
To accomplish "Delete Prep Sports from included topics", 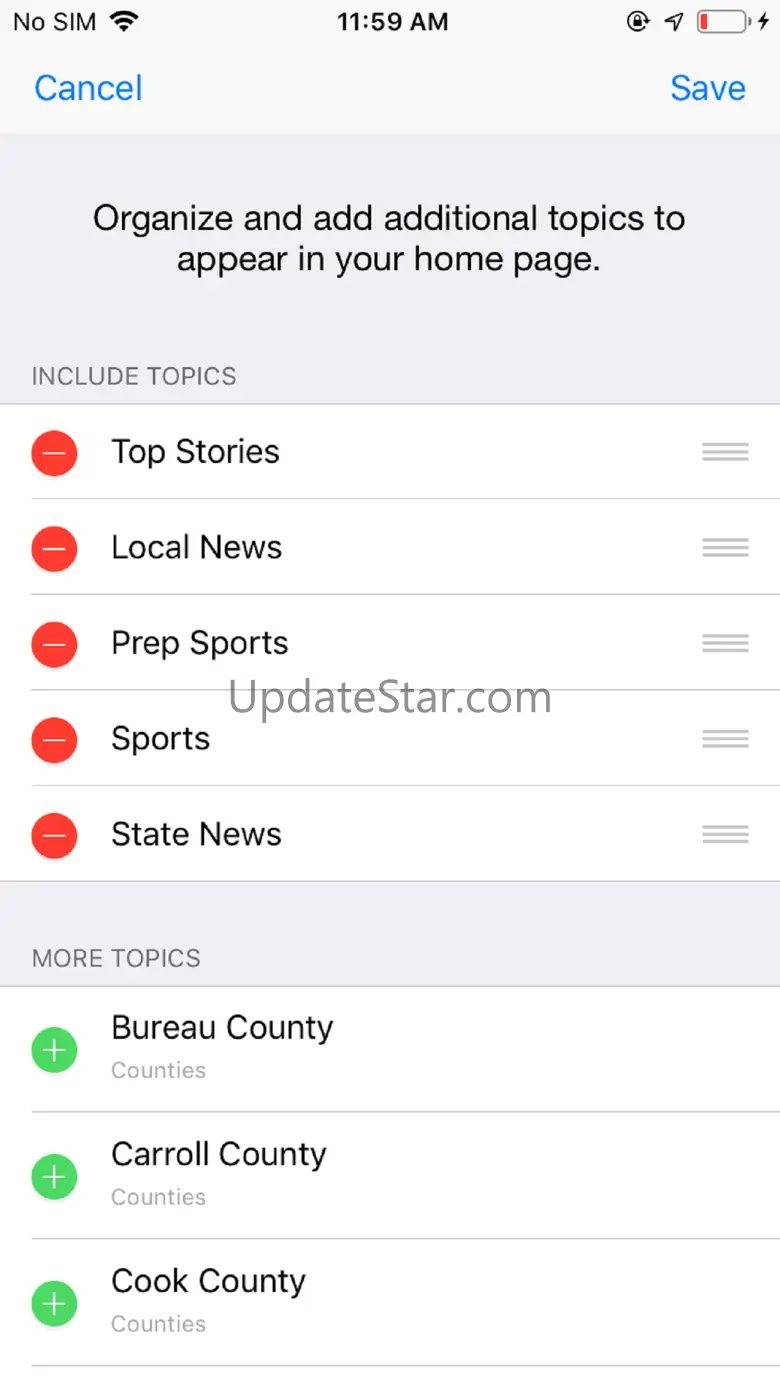I will tap(55, 644).
